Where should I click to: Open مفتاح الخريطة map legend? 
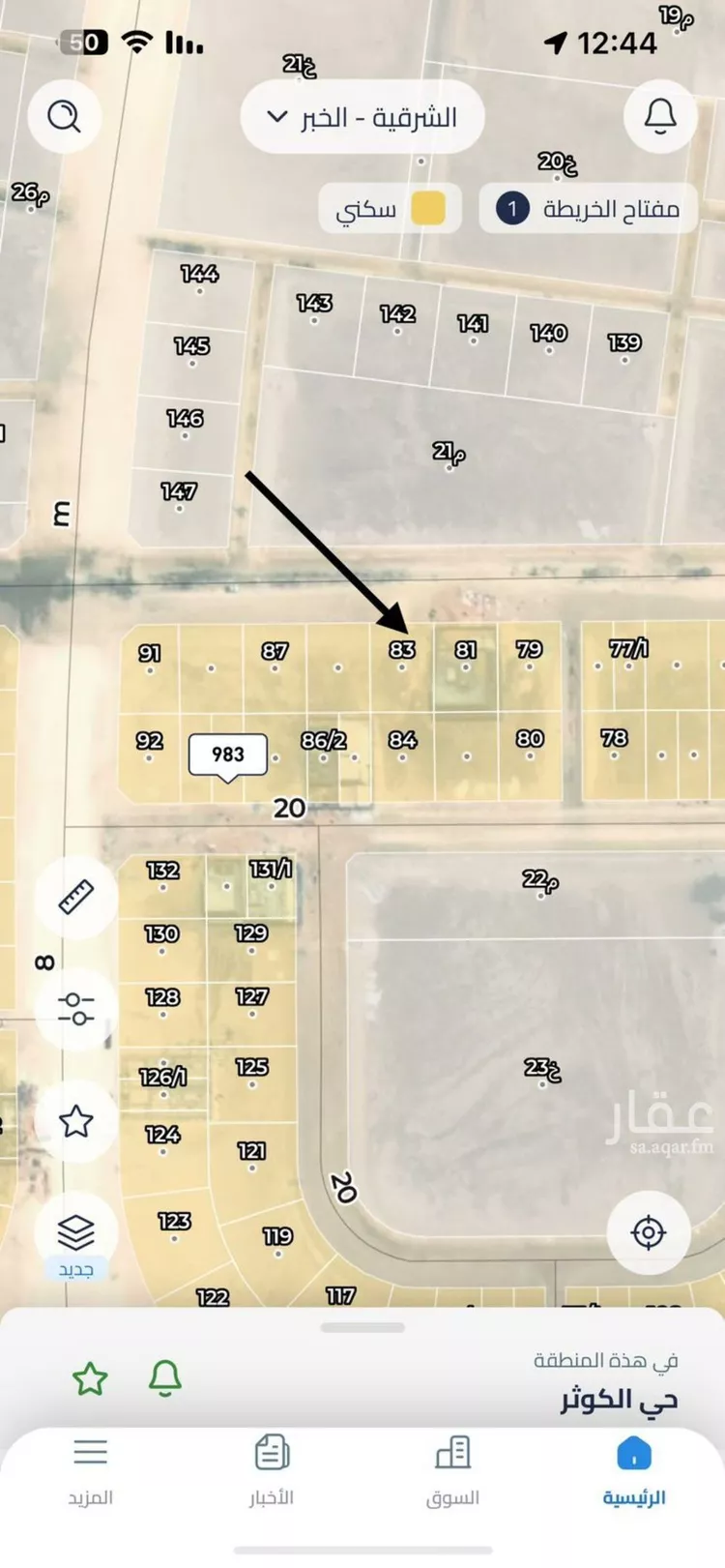[x=588, y=208]
